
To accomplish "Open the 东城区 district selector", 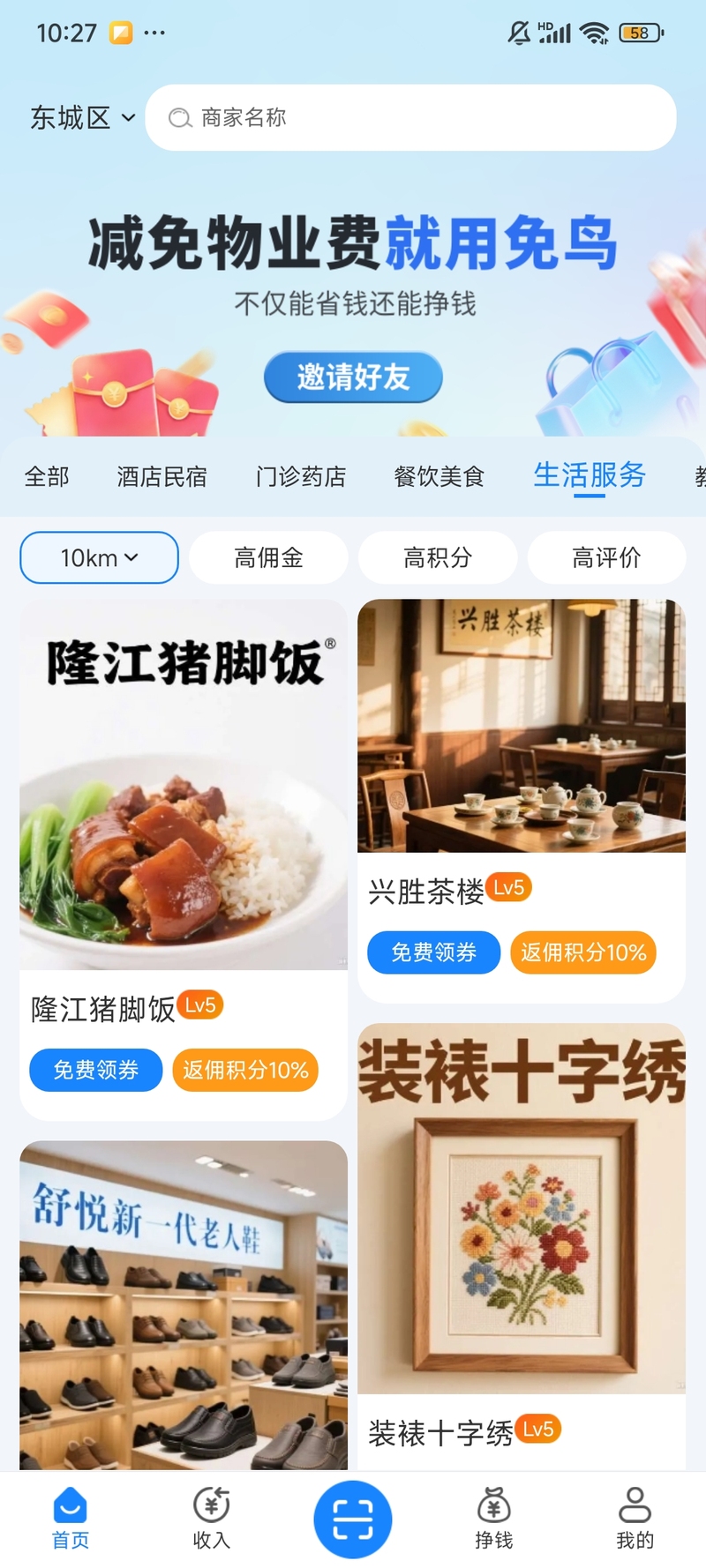I will pyautogui.click(x=82, y=117).
